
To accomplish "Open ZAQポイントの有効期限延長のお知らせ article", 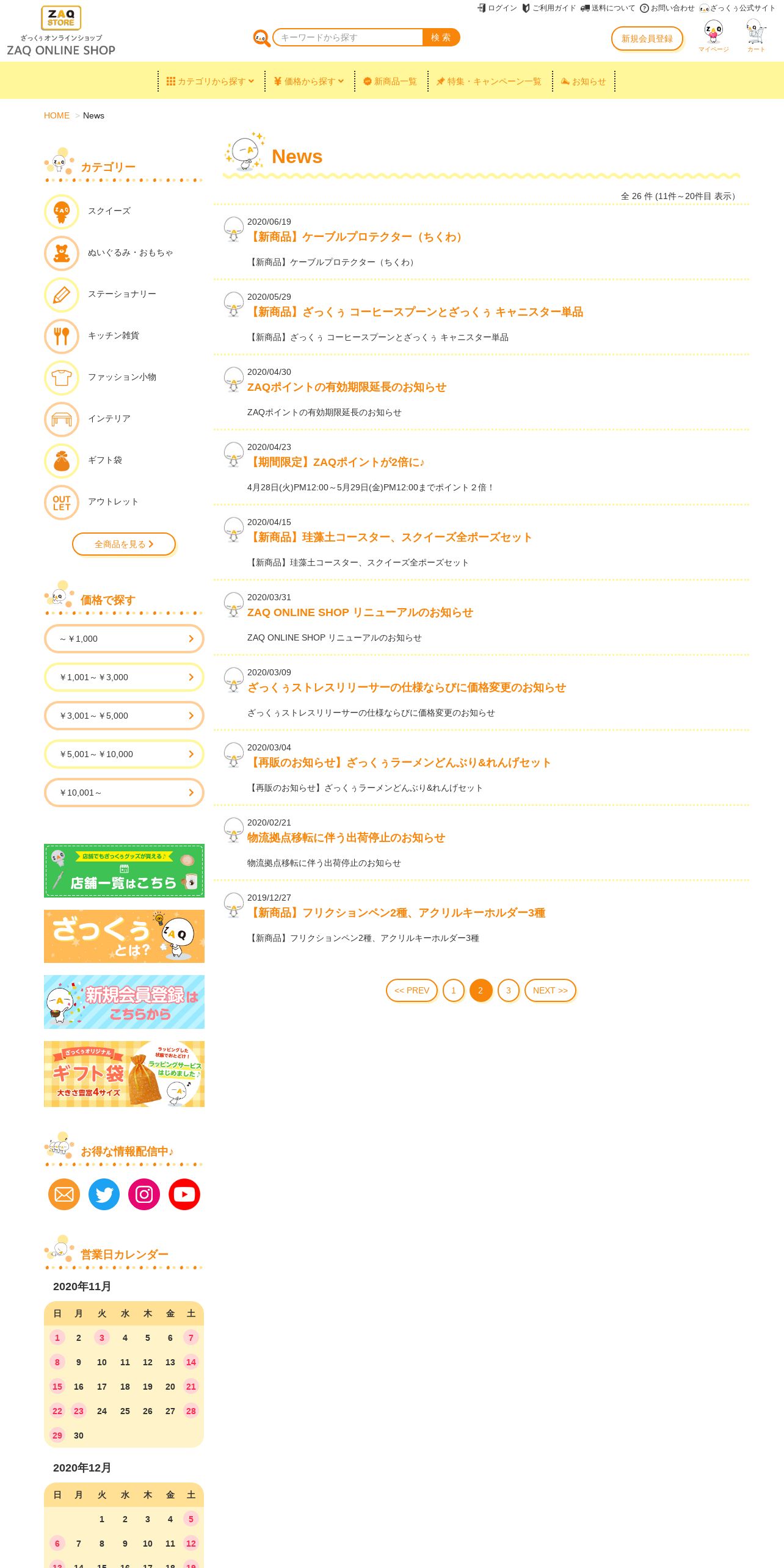I will point(347,387).
